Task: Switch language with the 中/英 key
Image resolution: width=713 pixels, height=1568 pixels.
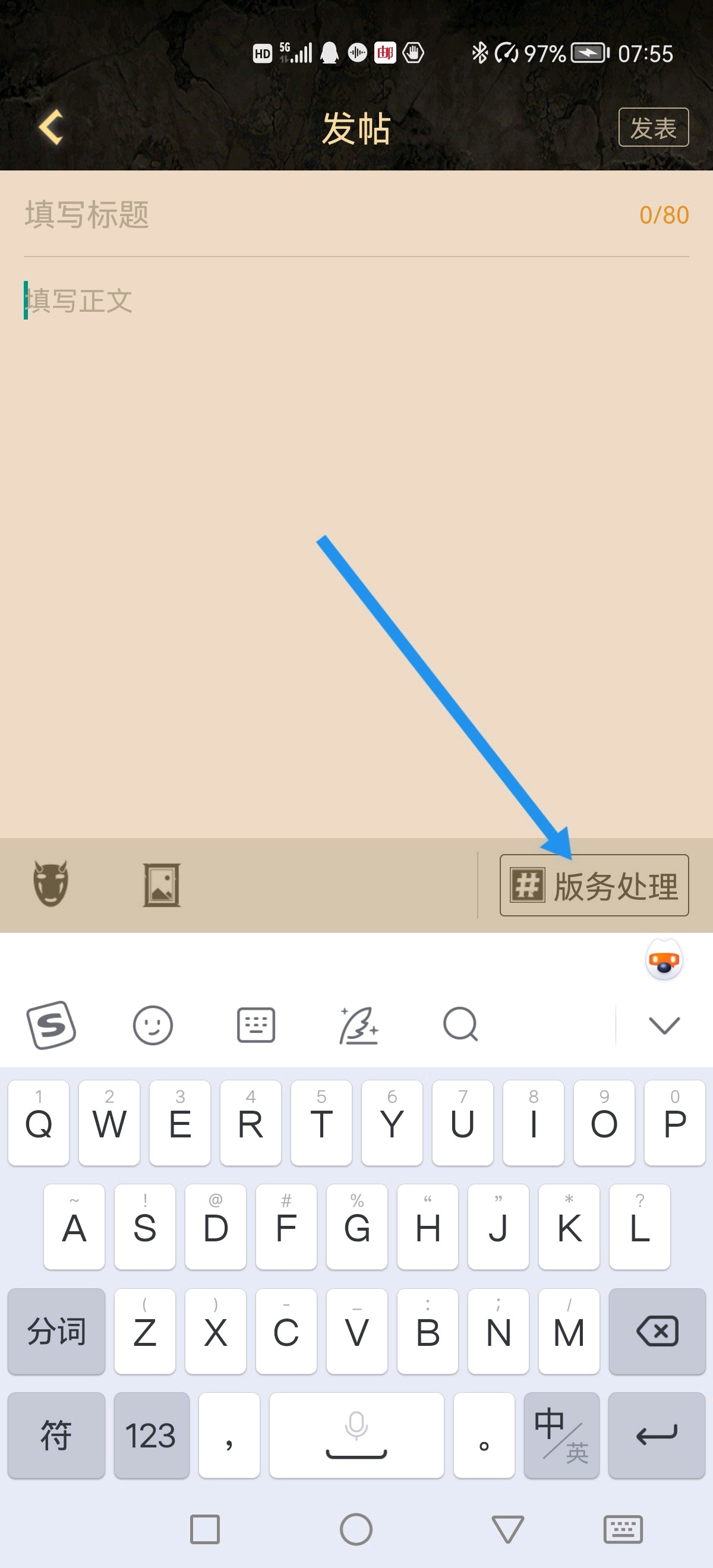Action: pos(561,1435)
